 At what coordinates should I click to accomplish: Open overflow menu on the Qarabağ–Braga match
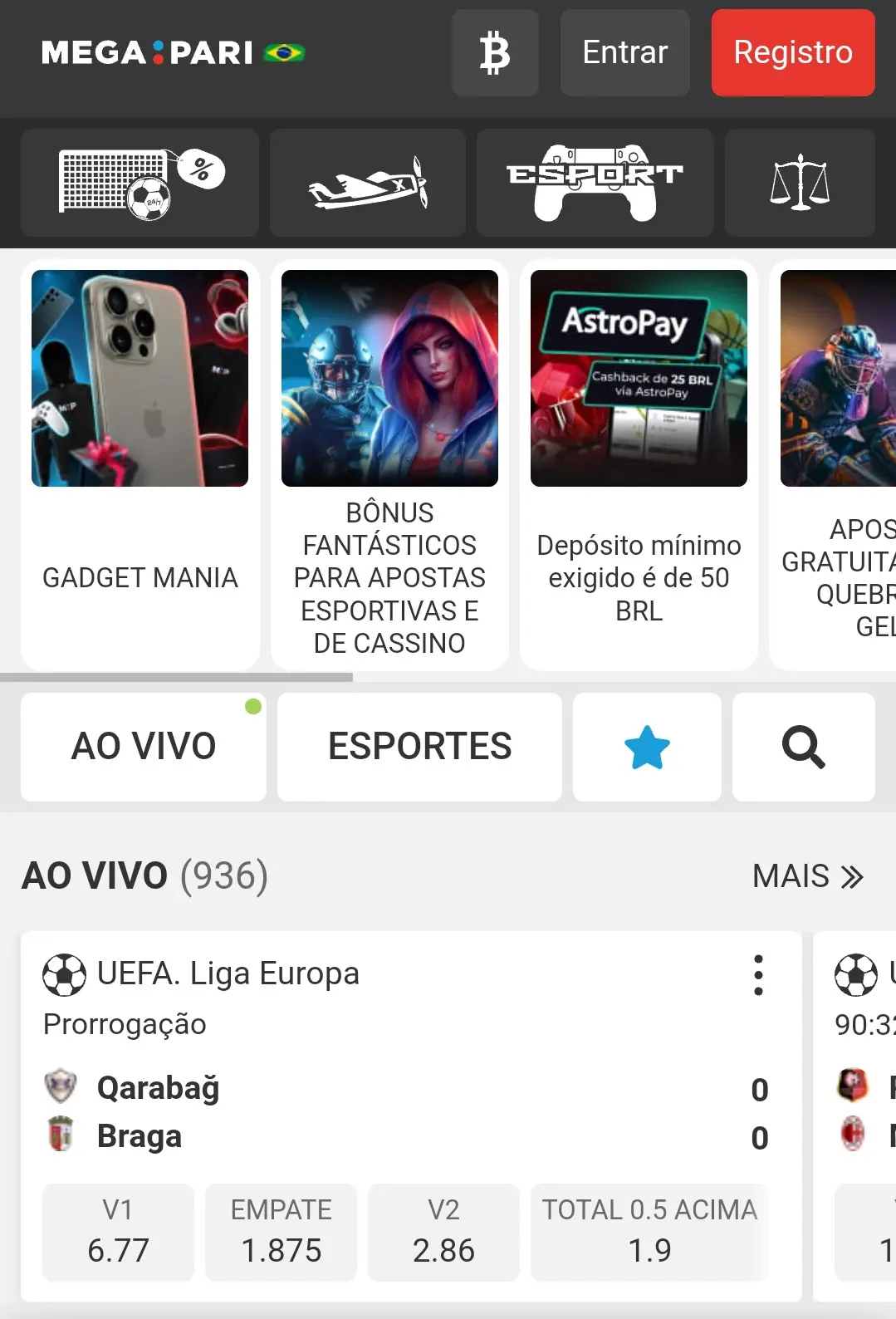point(757,975)
